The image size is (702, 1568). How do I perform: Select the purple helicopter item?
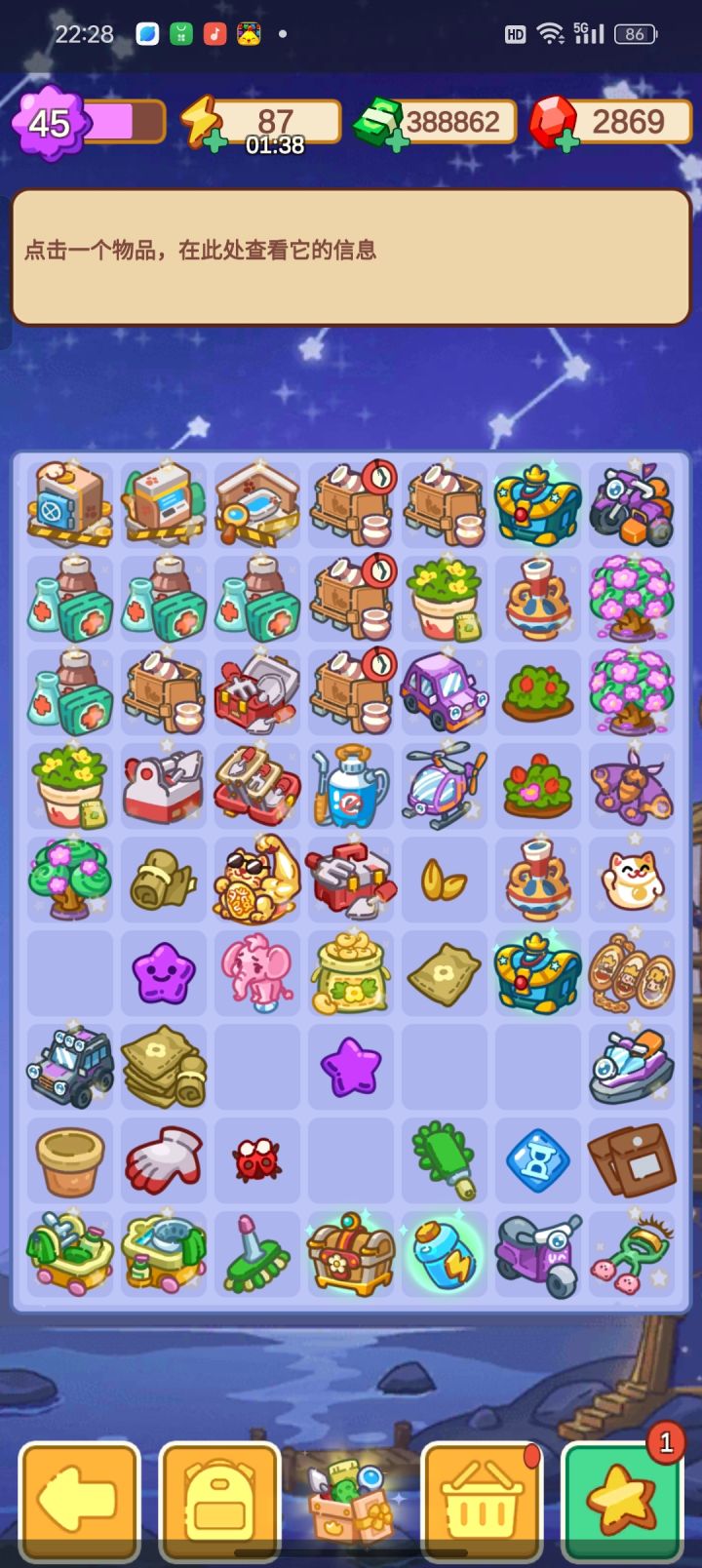pyautogui.click(x=444, y=785)
